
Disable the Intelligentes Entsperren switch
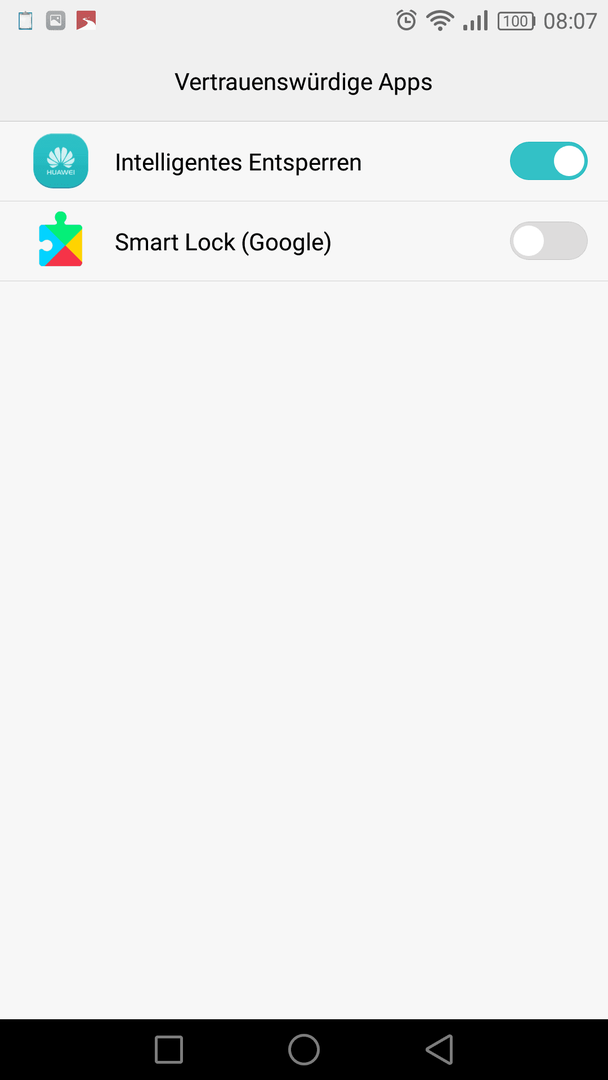tap(548, 161)
